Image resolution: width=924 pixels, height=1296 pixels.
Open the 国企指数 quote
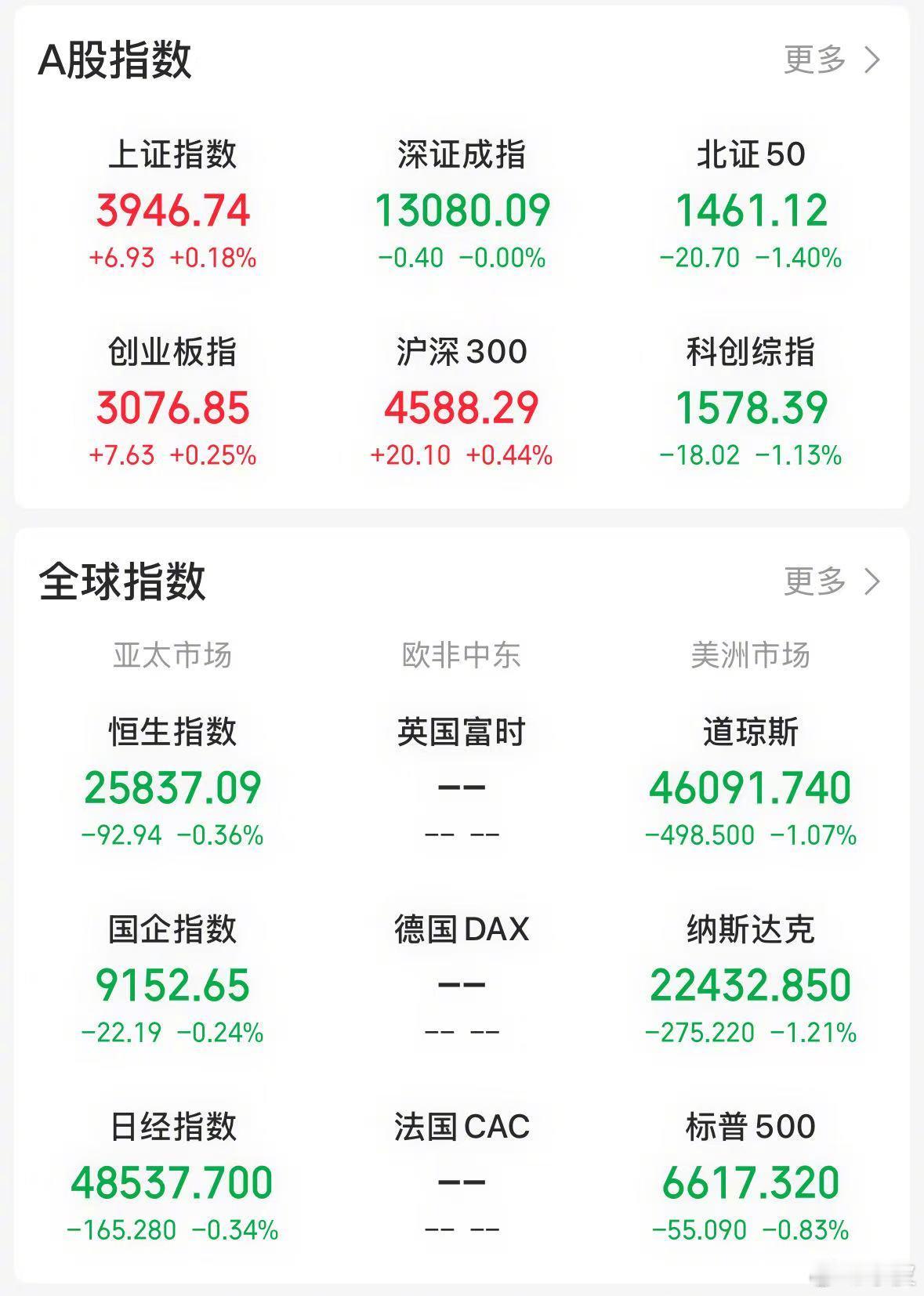[173, 979]
